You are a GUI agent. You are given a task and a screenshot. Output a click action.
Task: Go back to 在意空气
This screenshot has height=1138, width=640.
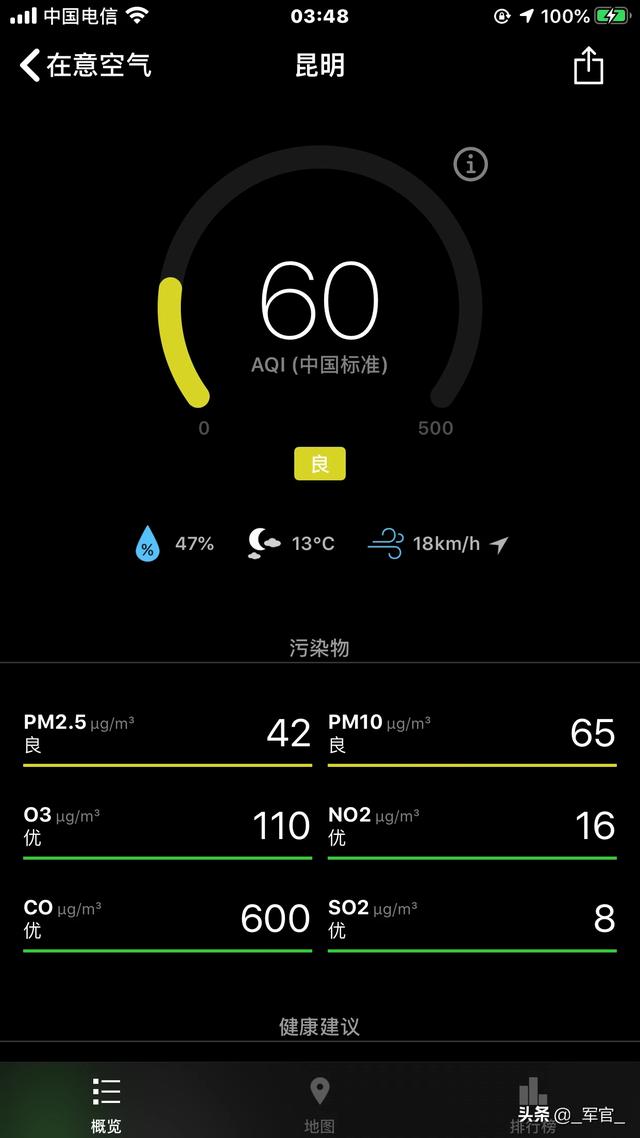85,65
